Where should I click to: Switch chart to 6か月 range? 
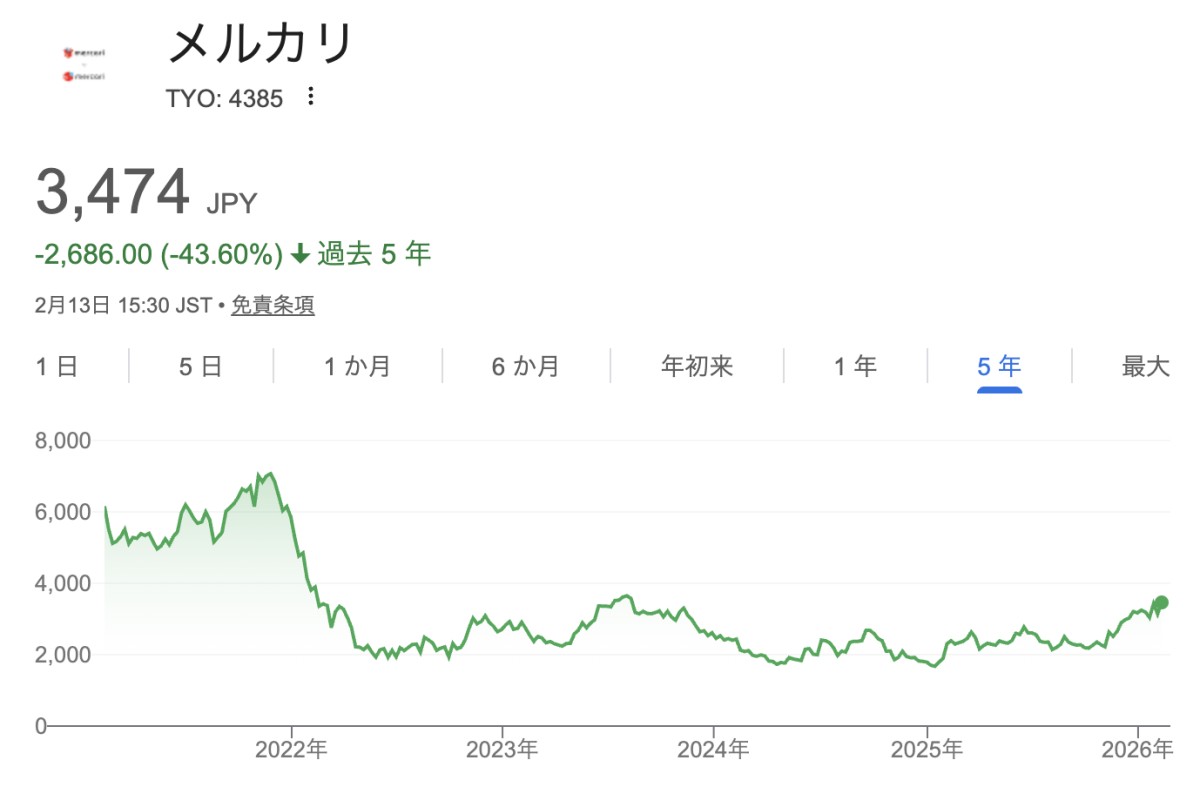pyautogui.click(x=525, y=366)
